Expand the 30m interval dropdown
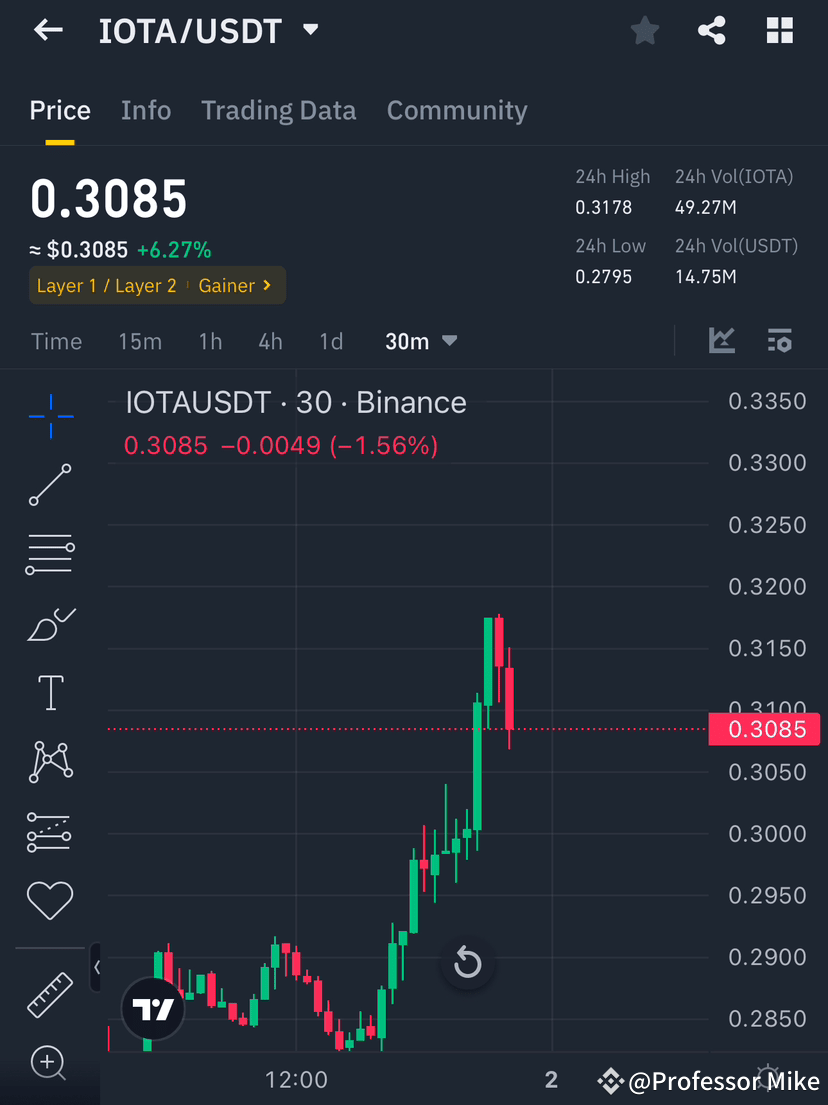828x1105 pixels. click(420, 341)
